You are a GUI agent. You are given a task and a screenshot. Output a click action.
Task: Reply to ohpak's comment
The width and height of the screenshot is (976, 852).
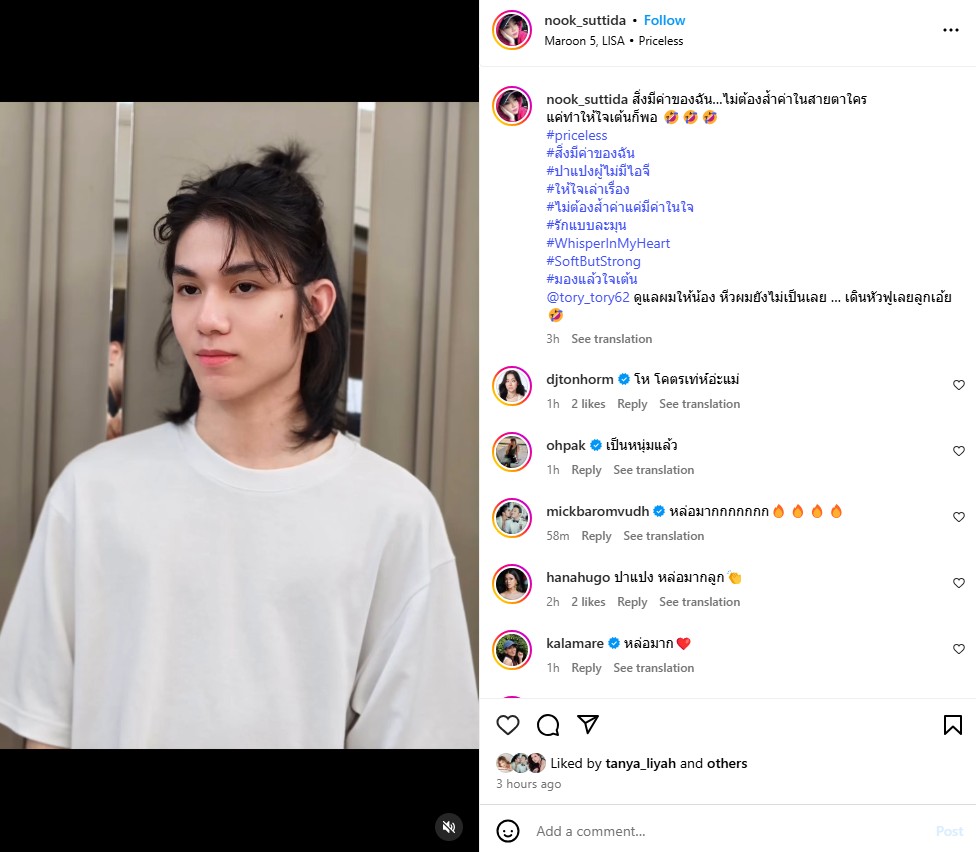point(586,470)
